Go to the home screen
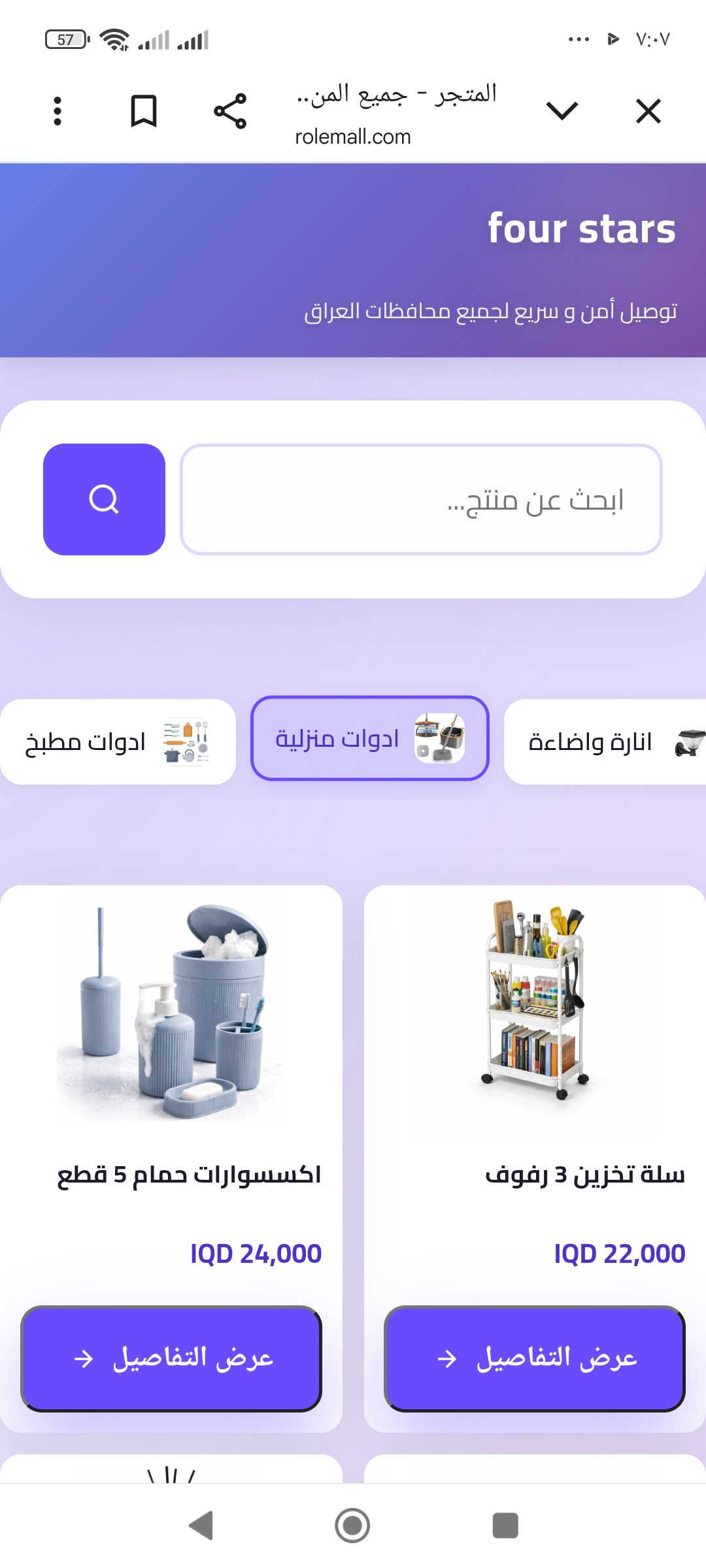 (352, 1526)
